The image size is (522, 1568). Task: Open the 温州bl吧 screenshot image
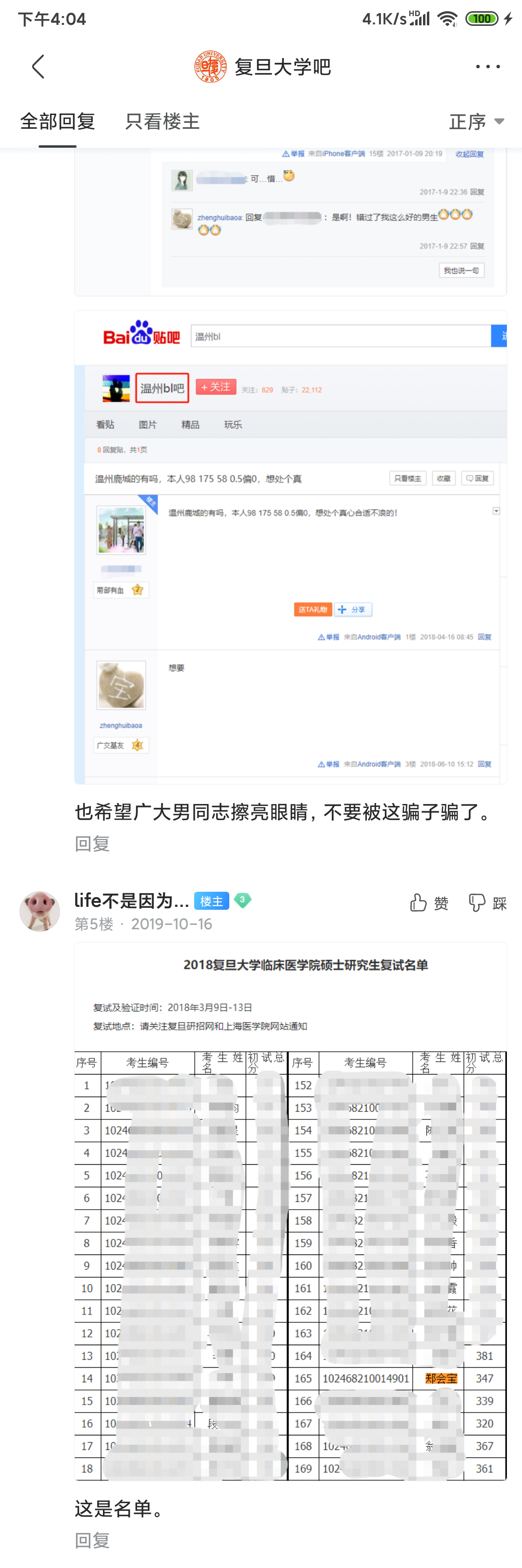pyautogui.click(x=291, y=546)
